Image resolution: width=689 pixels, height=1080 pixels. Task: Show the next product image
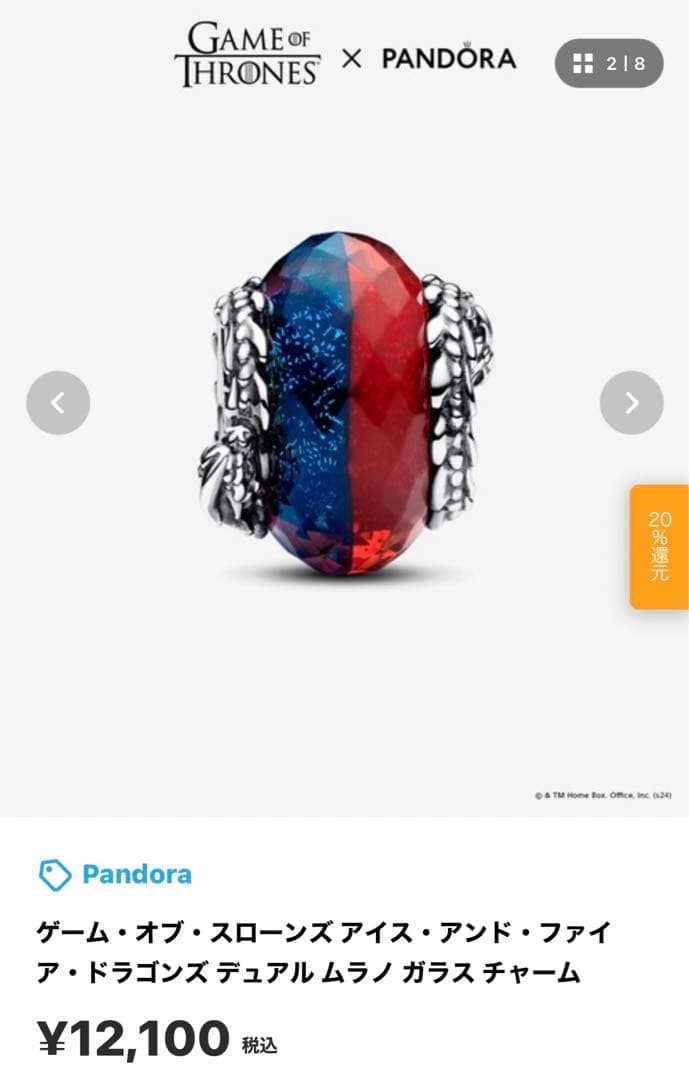pyautogui.click(x=631, y=403)
